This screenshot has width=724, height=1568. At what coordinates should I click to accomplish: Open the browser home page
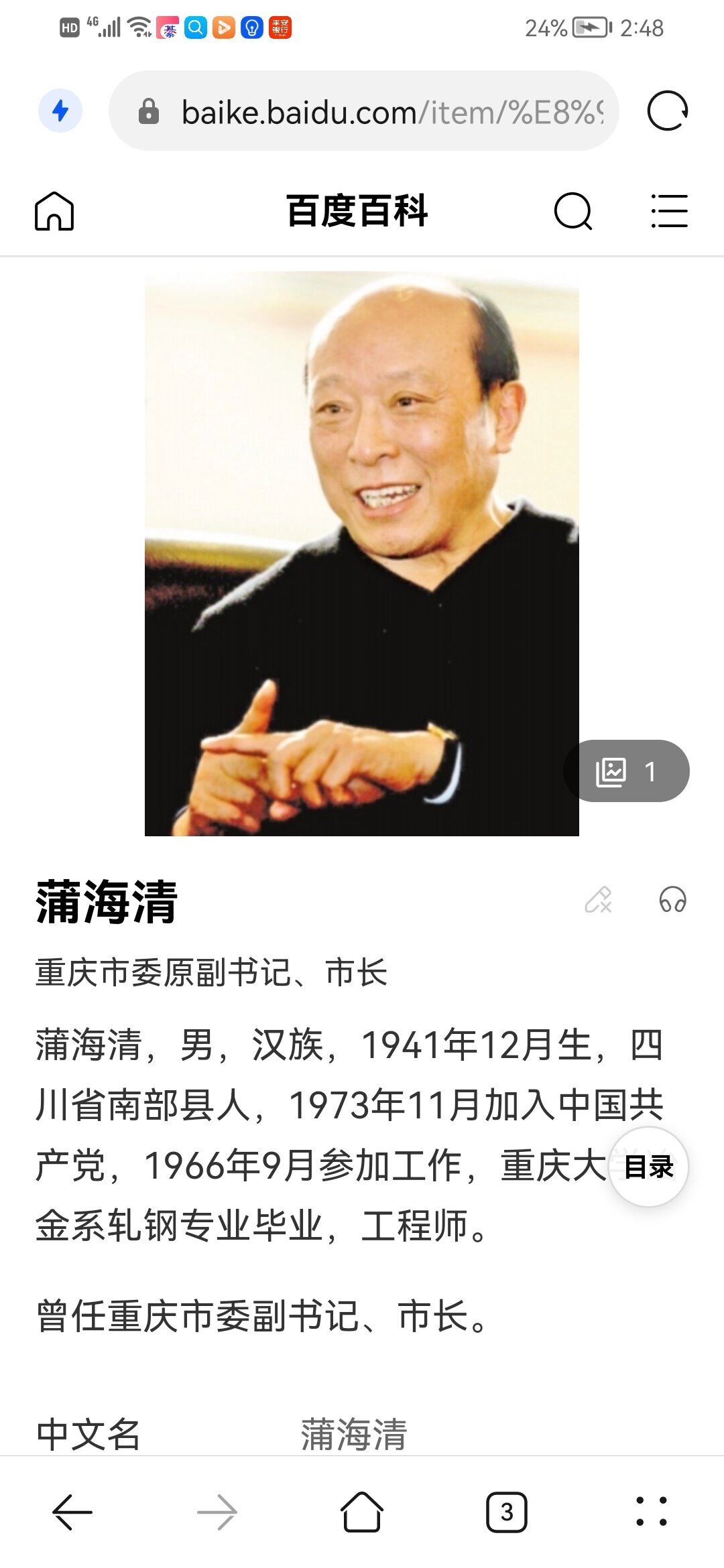(x=362, y=1512)
